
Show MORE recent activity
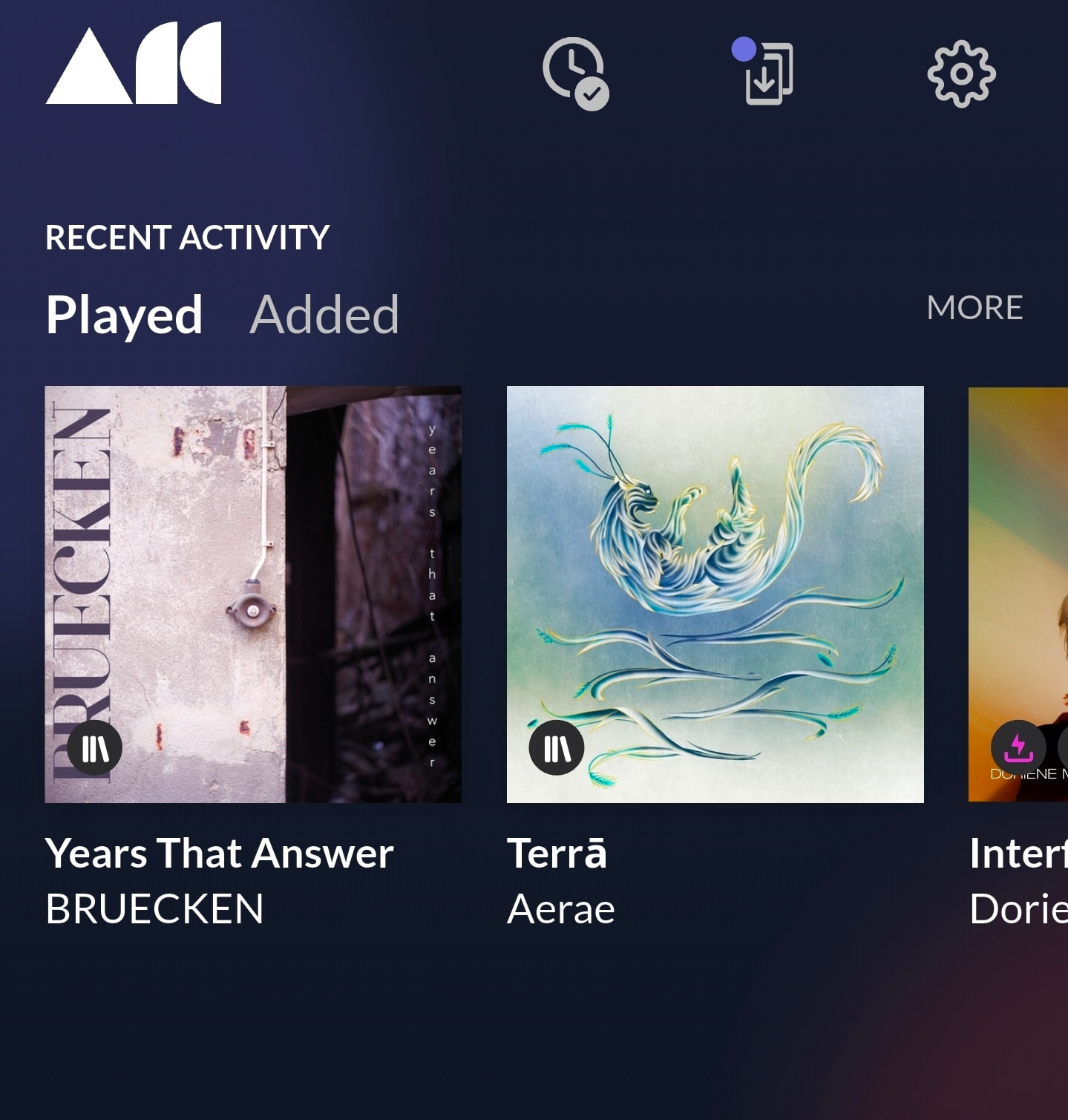click(x=974, y=308)
